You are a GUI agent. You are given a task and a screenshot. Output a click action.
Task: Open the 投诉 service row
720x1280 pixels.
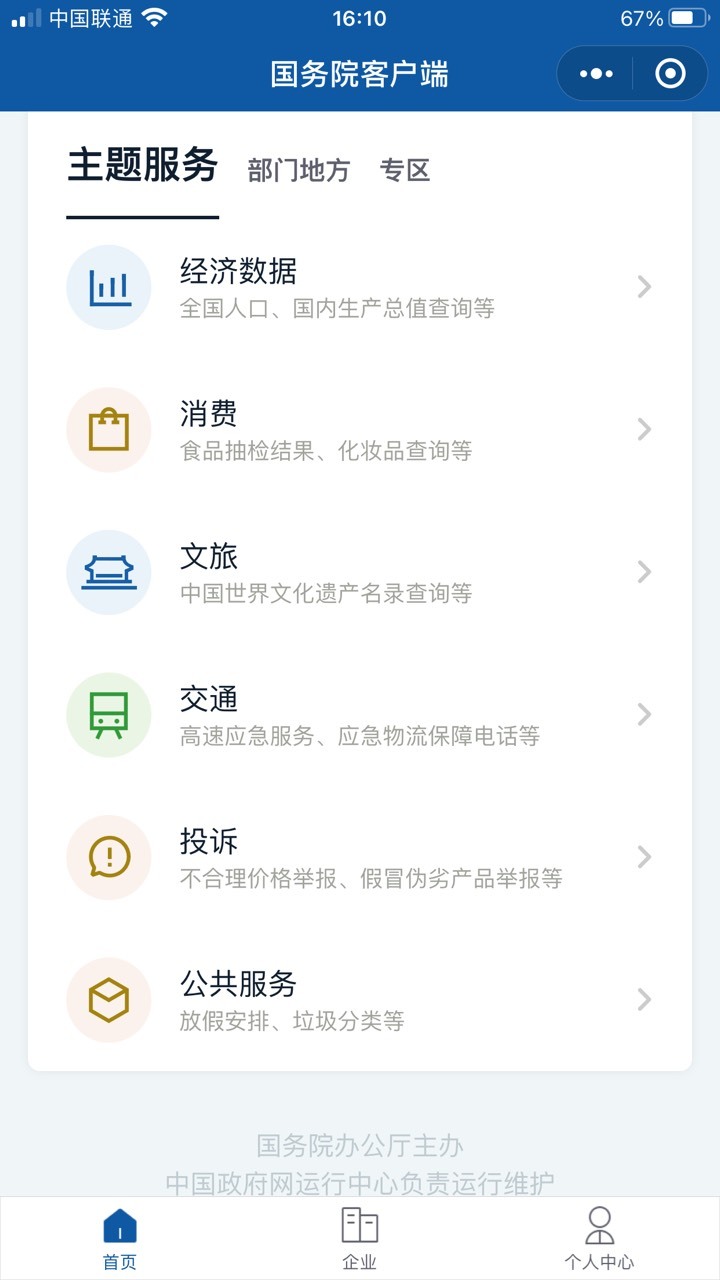tap(360, 857)
